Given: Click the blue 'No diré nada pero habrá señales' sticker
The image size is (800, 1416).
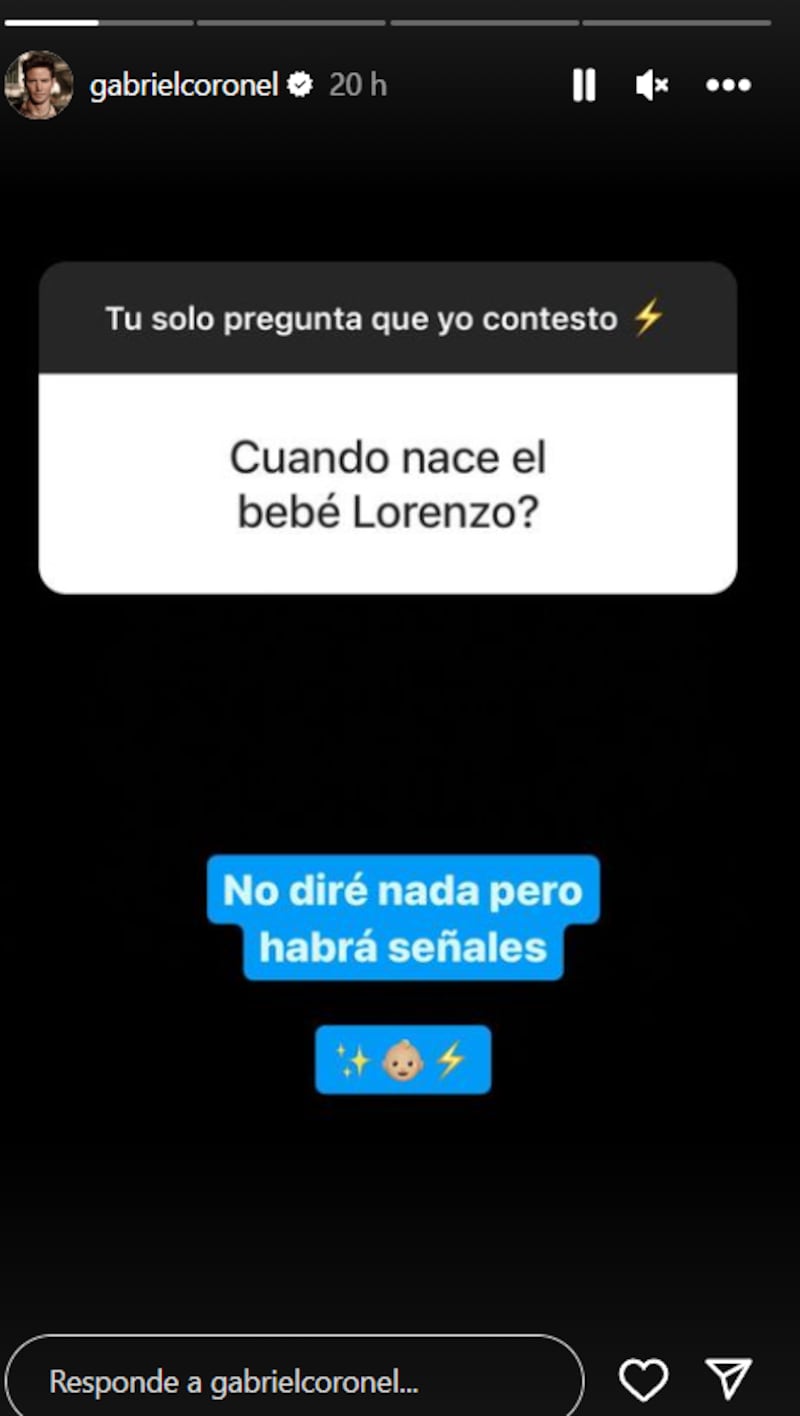Looking at the screenshot, I should click(x=401, y=918).
